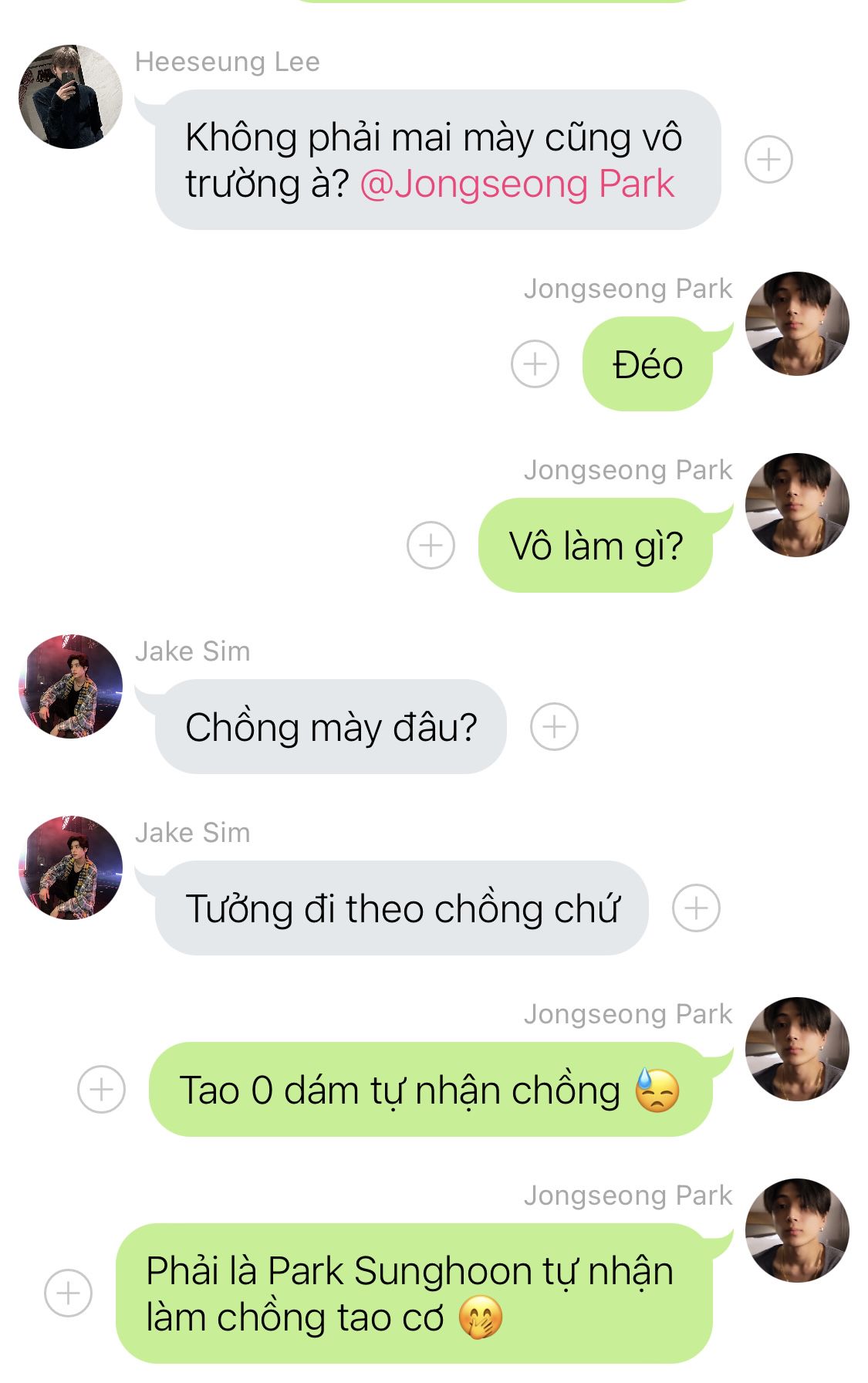Open Jongseong Park's avatar beside "Đéo"
This screenshot has width=868, height=1383.
797,323
